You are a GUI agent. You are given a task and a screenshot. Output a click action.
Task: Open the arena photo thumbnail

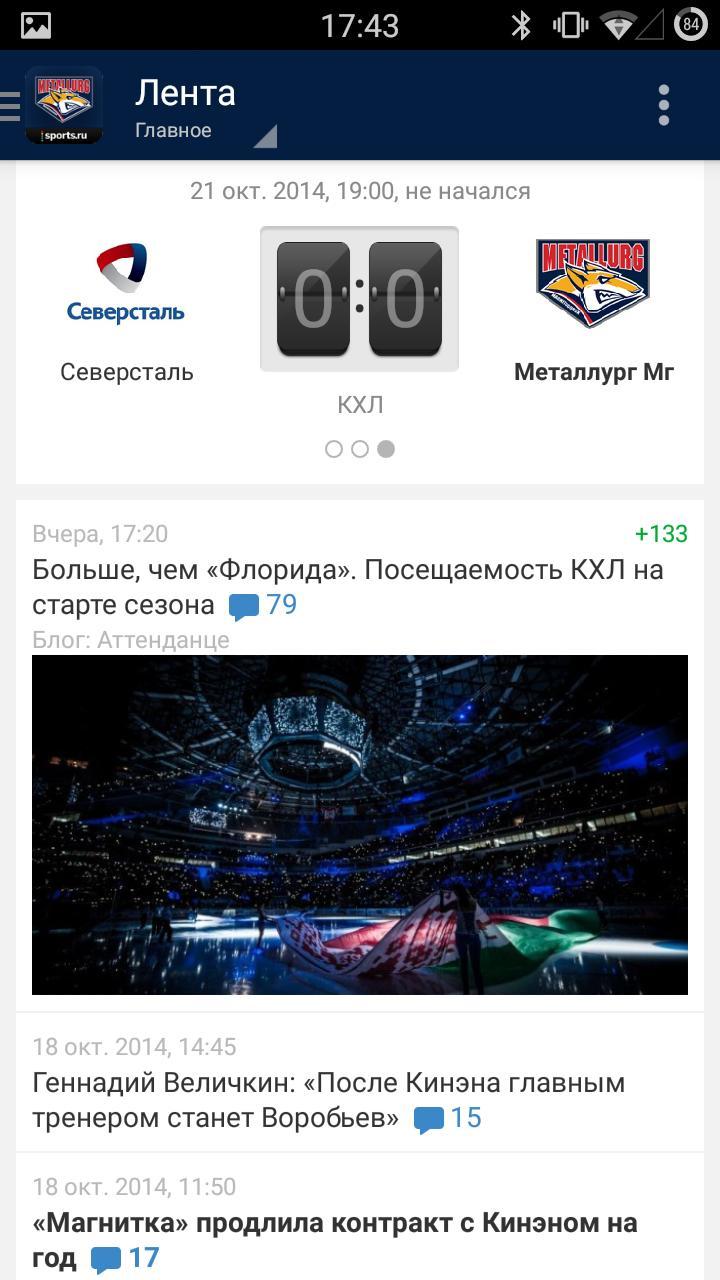click(x=360, y=824)
